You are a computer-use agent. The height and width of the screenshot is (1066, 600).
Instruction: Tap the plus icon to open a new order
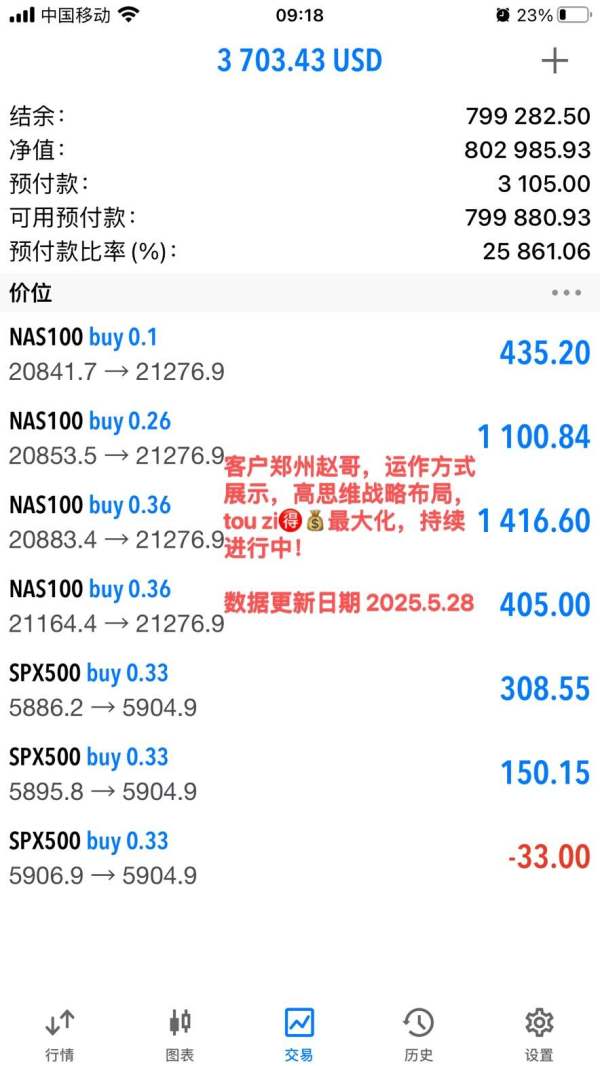click(554, 61)
